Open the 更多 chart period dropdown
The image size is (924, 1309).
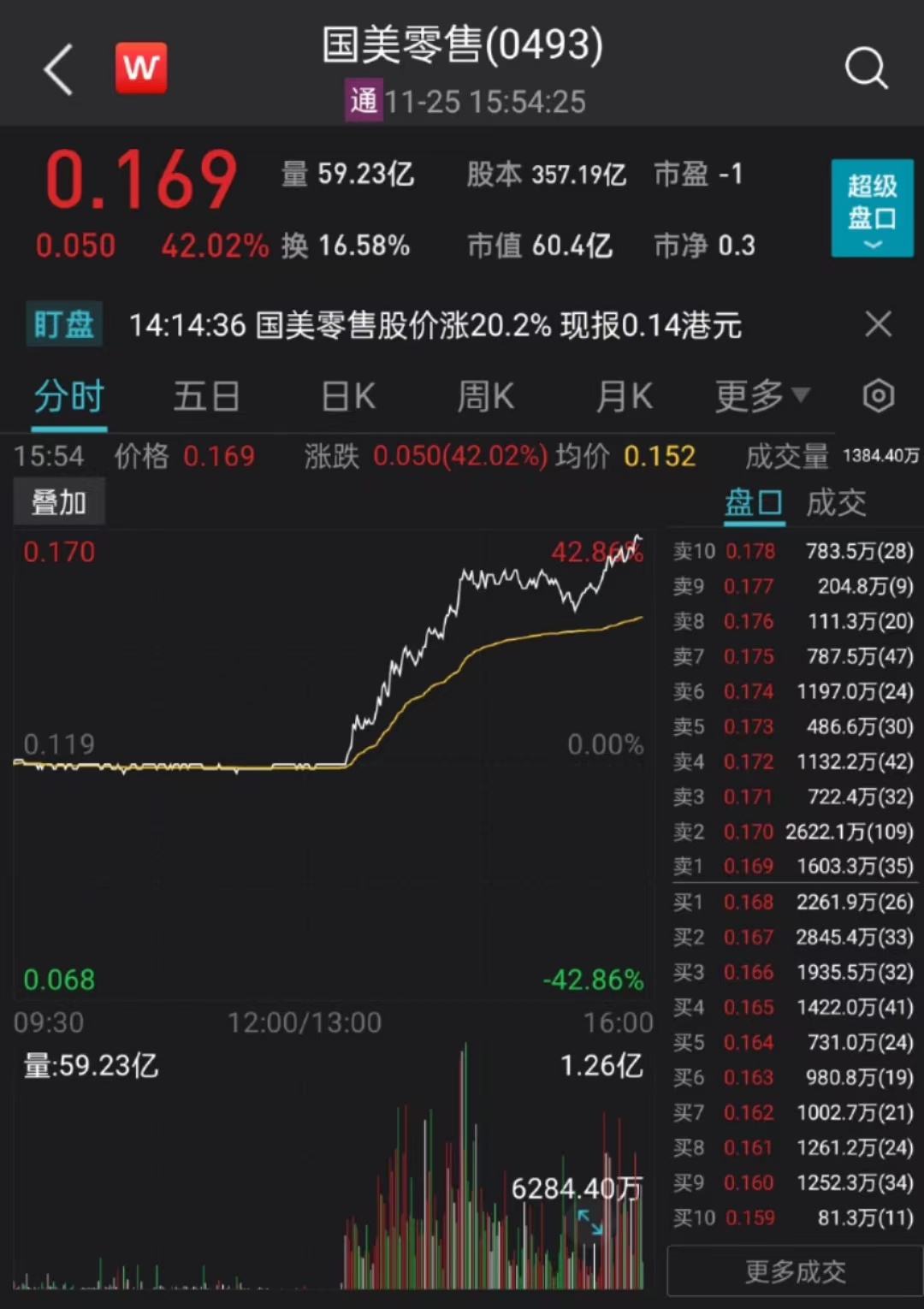761,396
